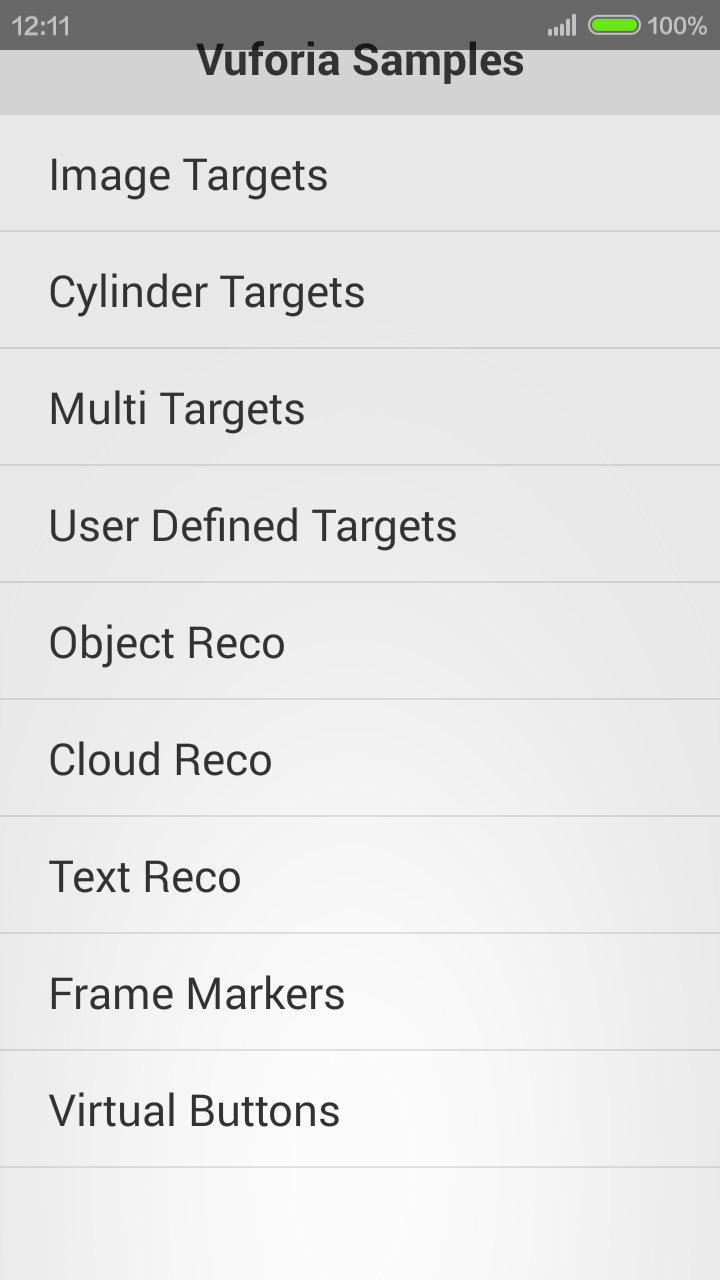The width and height of the screenshot is (720, 1280).
Task: Launch User Defined Targets sample
Action: point(360,524)
